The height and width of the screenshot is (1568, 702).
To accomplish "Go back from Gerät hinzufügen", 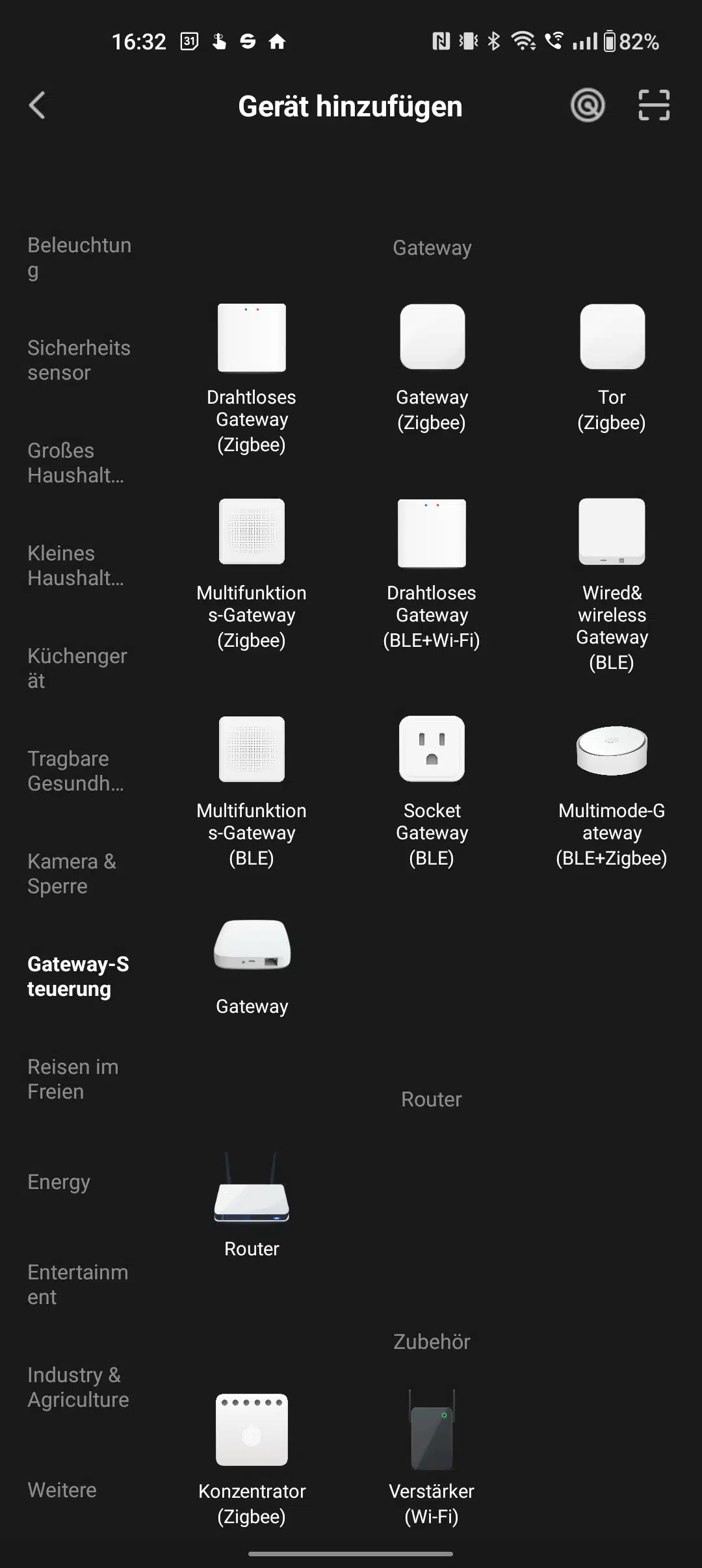I will (x=38, y=105).
